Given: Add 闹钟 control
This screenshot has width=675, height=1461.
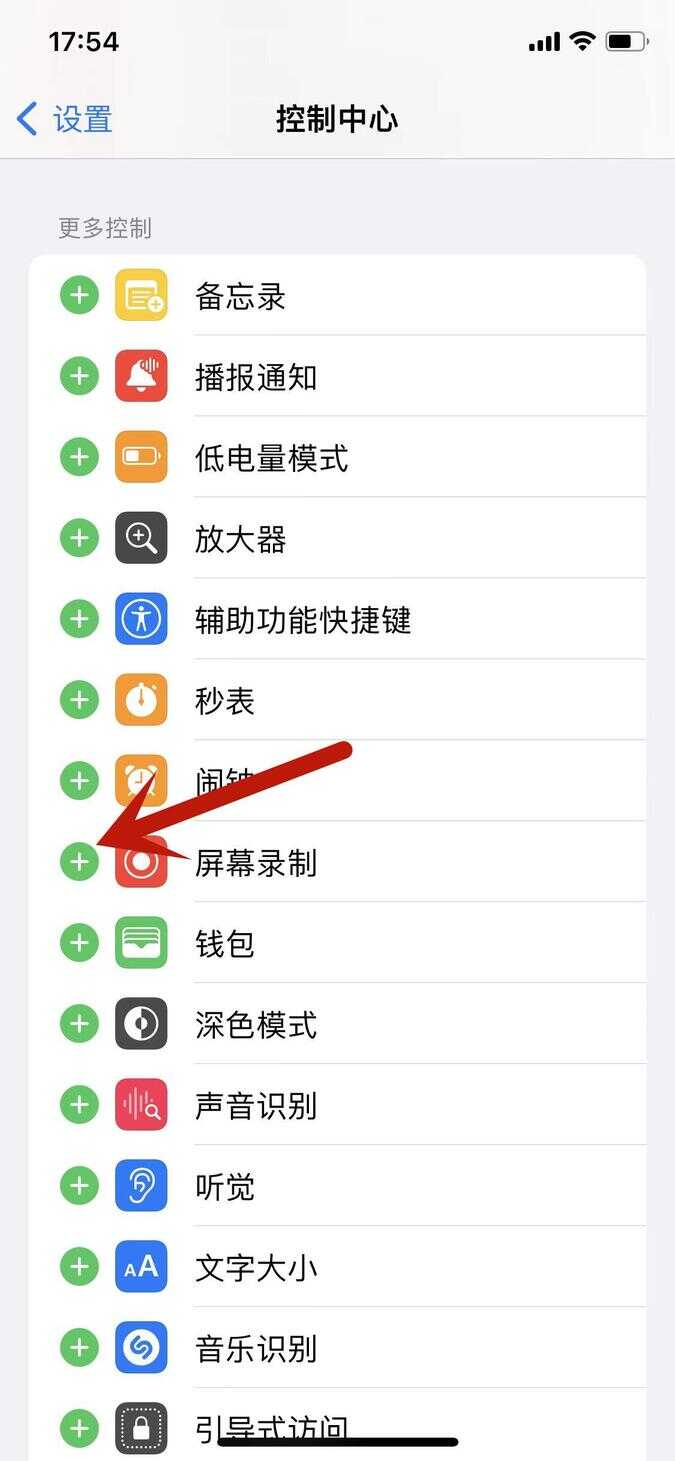Looking at the screenshot, I should click(x=80, y=781).
